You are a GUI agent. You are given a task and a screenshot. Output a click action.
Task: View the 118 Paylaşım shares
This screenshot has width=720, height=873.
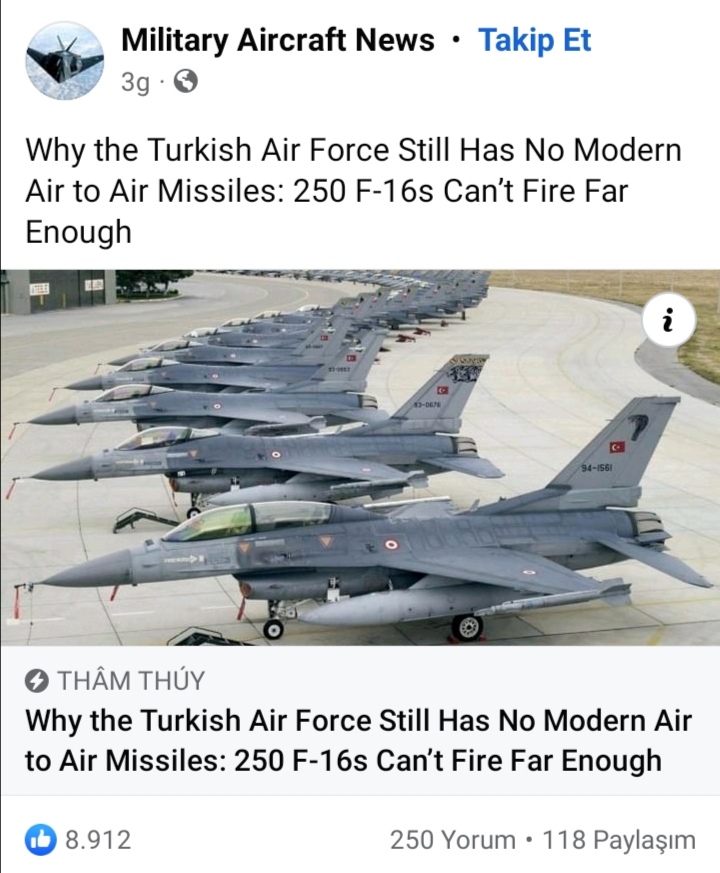click(x=618, y=840)
